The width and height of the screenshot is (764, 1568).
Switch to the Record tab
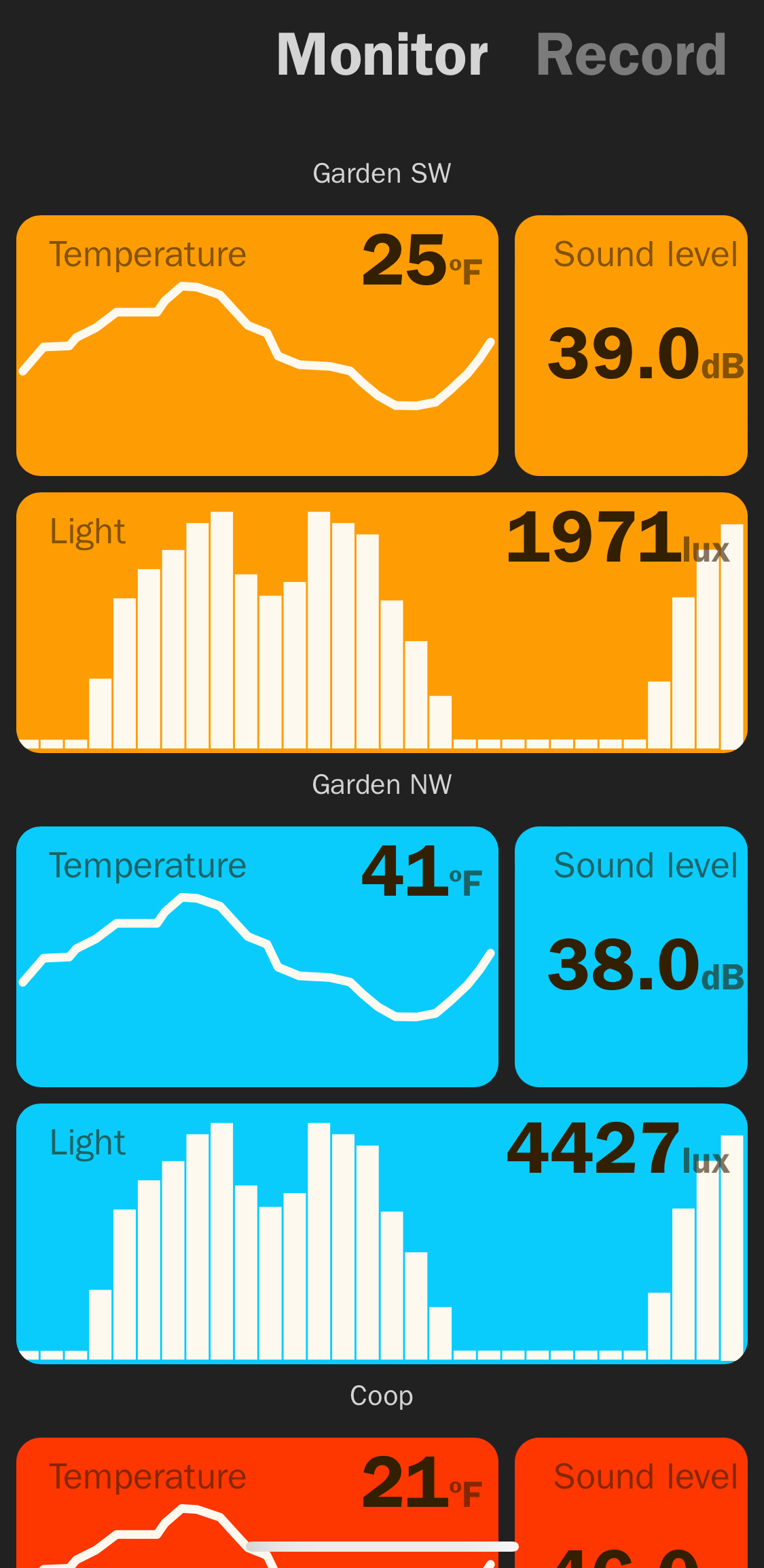coord(631,55)
